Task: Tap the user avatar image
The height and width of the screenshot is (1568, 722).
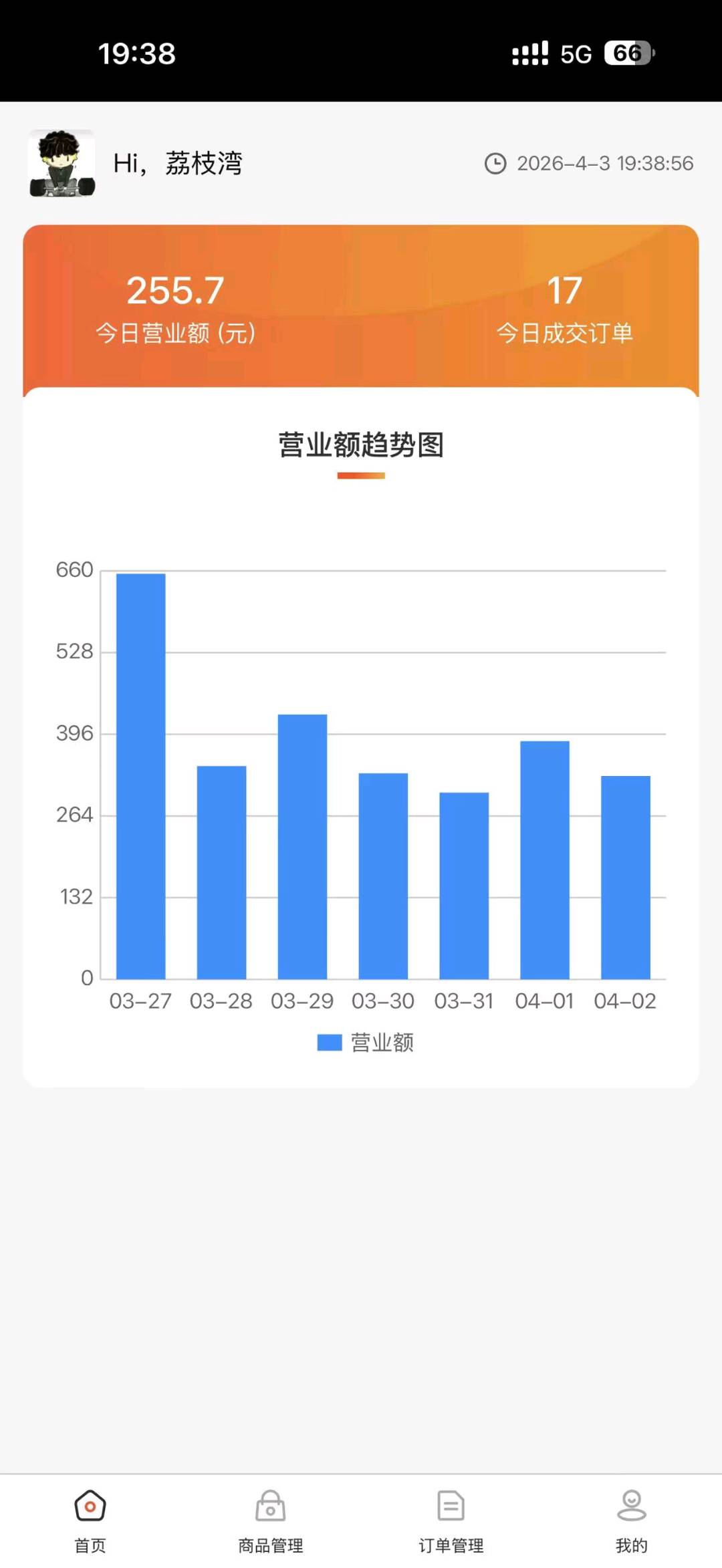Action: point(62,162)
